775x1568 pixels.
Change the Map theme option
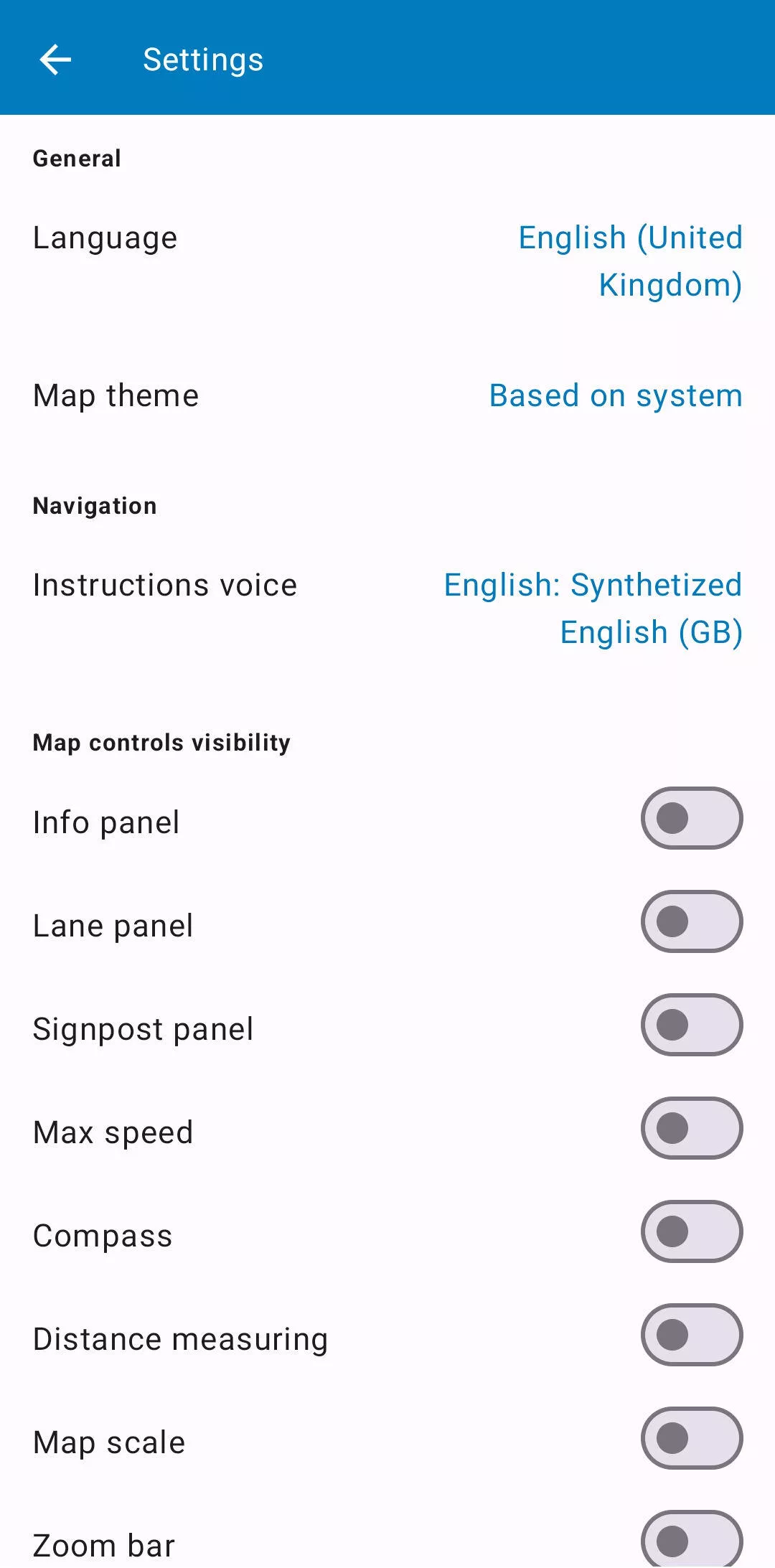tap(387, 395)
